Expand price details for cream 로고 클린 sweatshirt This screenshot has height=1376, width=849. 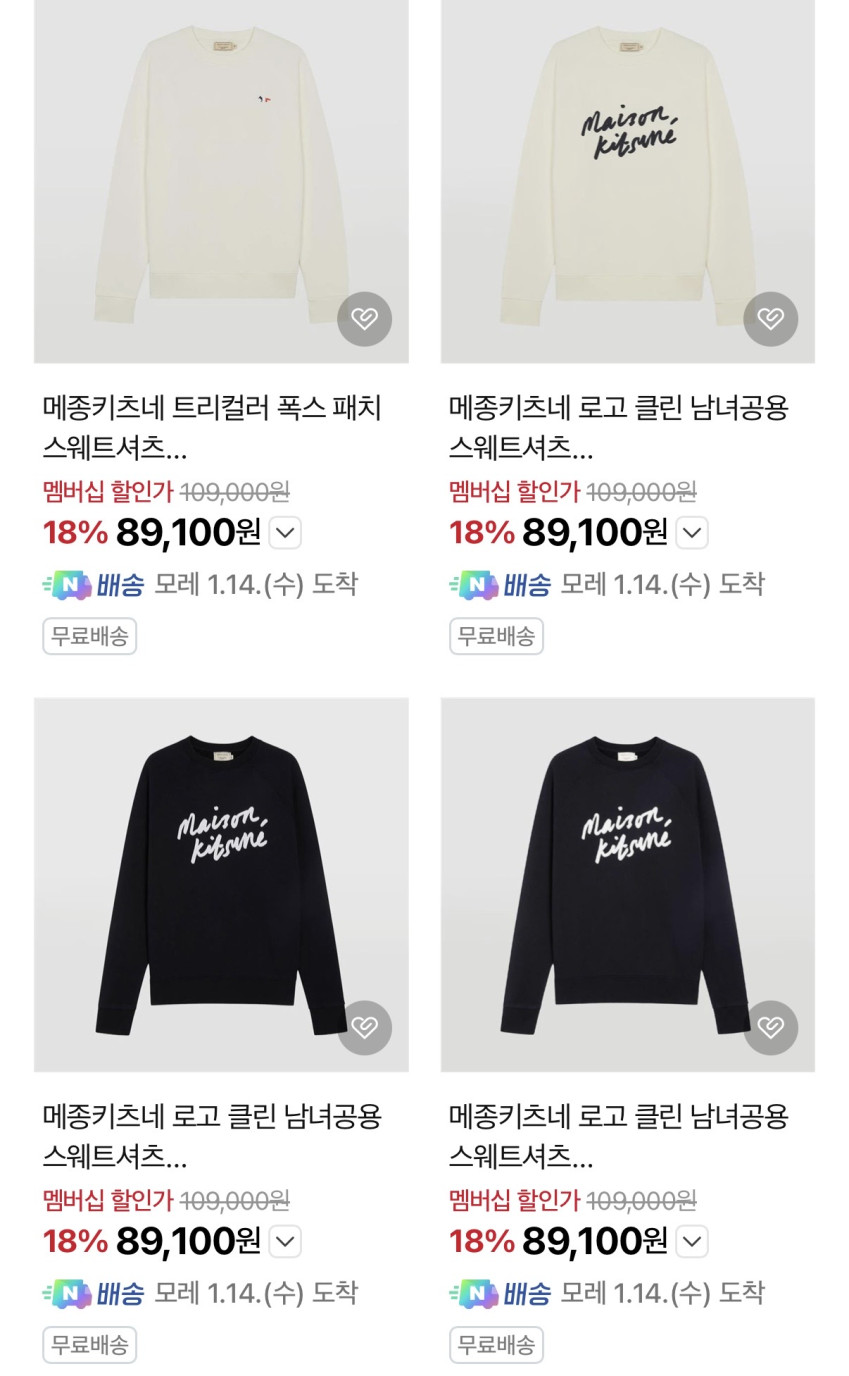691,533
